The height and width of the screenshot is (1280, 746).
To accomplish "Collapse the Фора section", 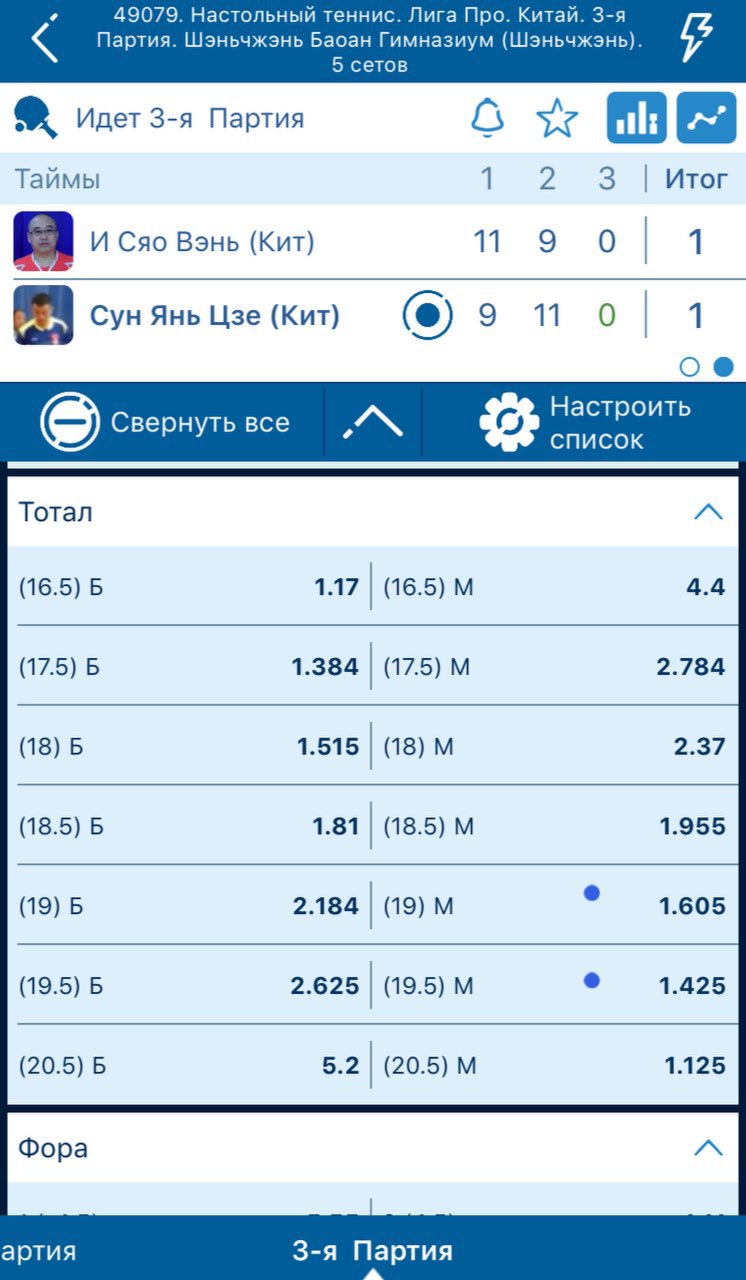I will (708, 1148).
